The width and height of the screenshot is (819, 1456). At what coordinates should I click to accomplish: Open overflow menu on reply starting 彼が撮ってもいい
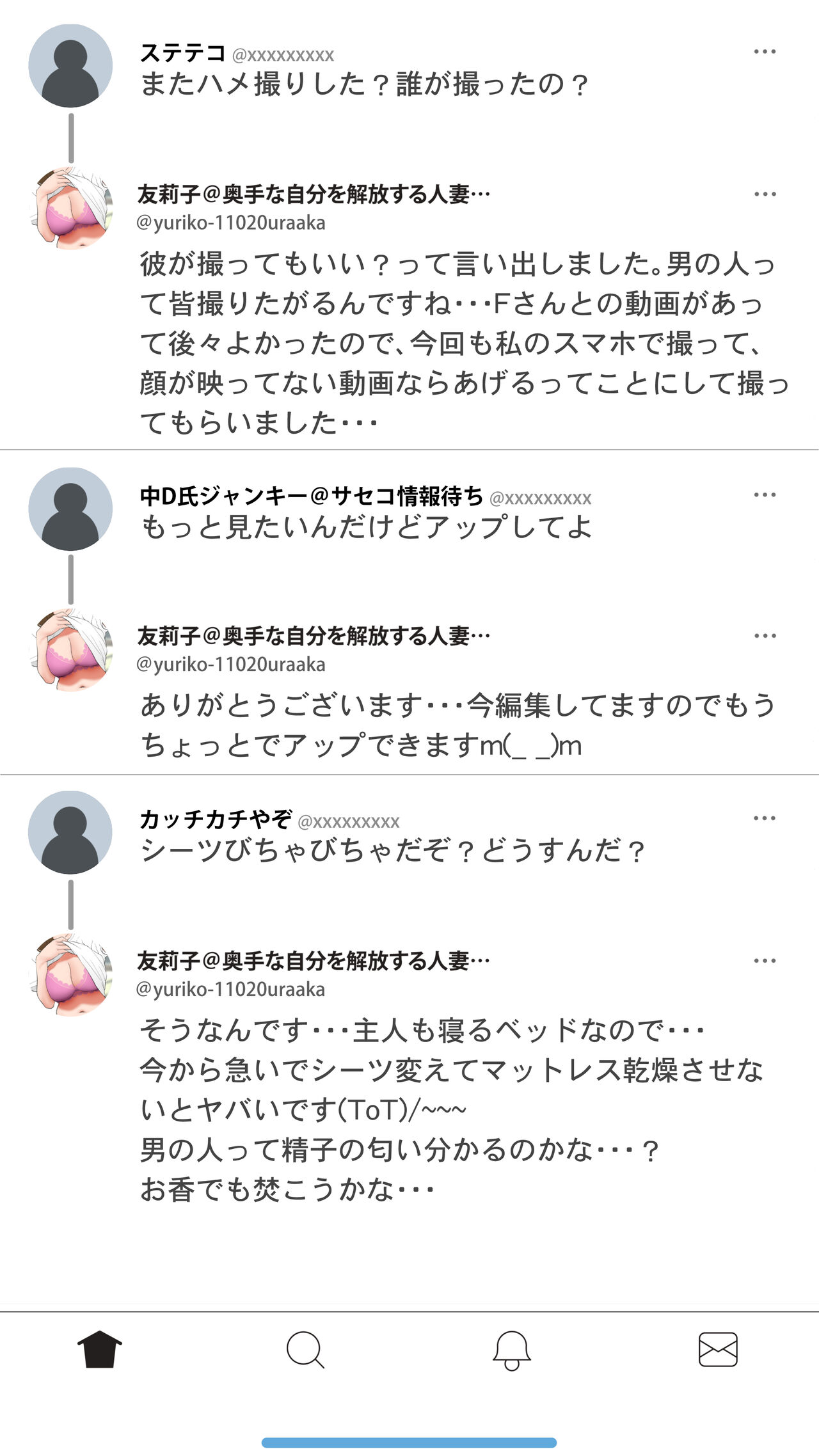click(x=765, y=194)
